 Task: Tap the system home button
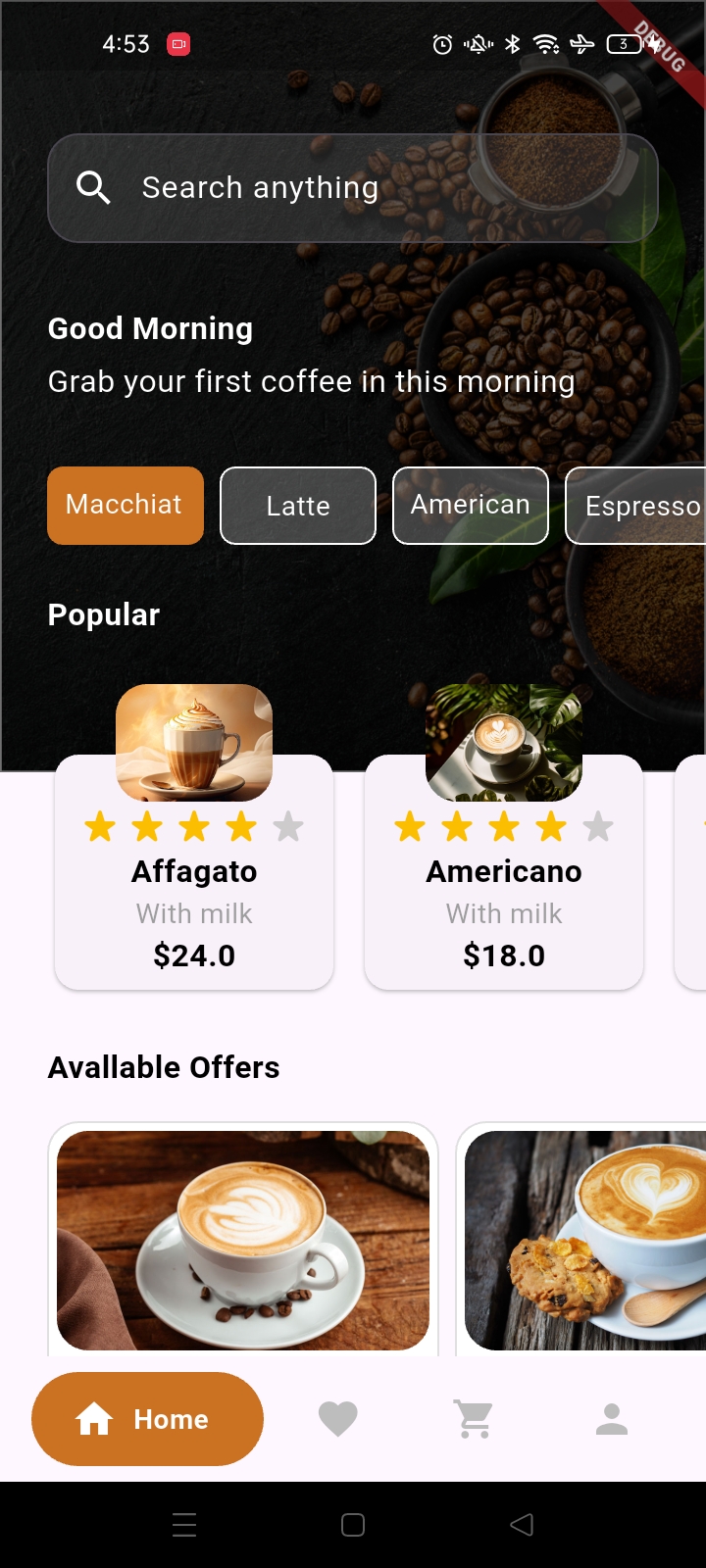pos(353,1525)
